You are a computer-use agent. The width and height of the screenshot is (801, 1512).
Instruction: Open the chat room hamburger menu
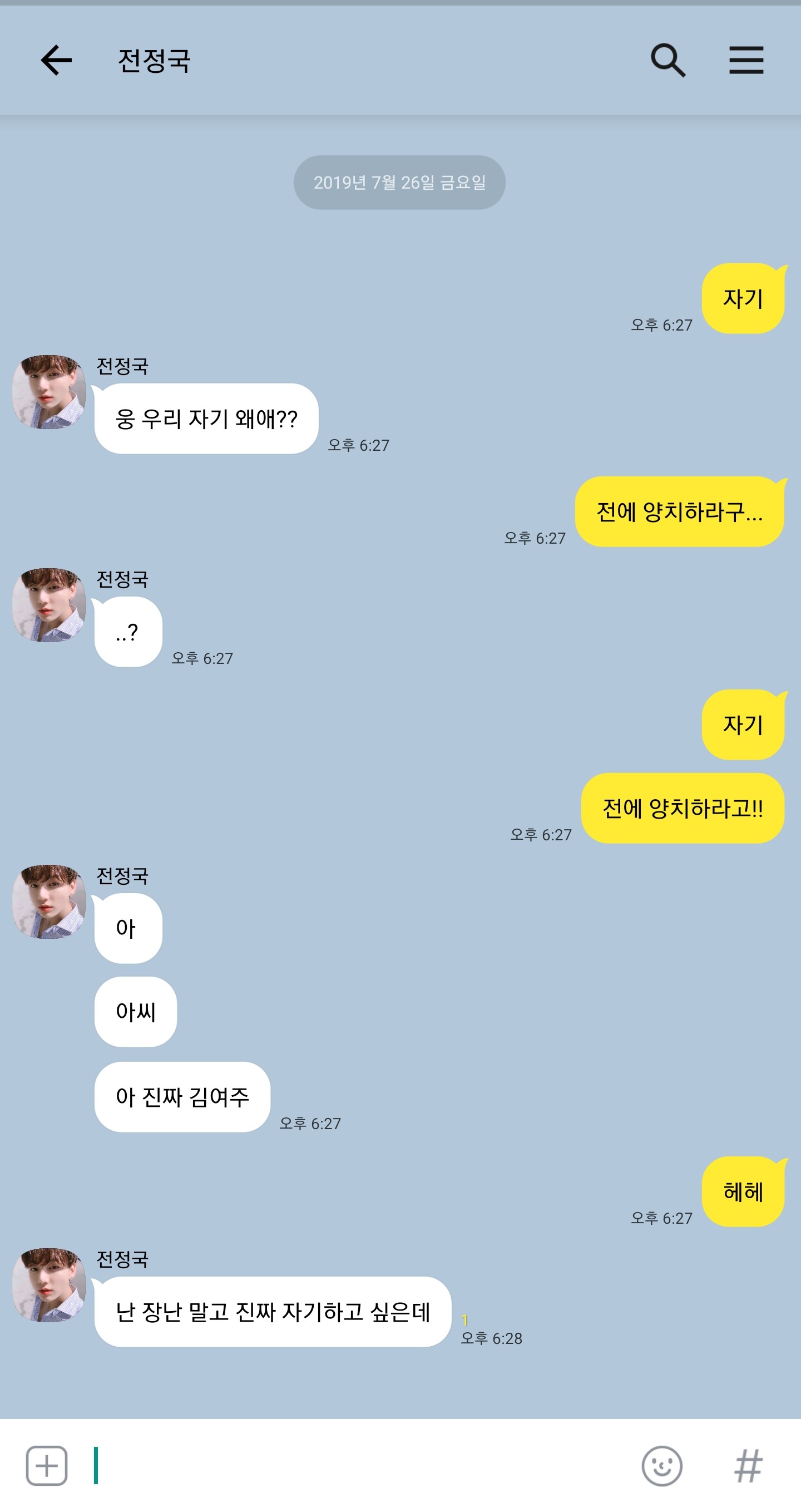(746, 60)
